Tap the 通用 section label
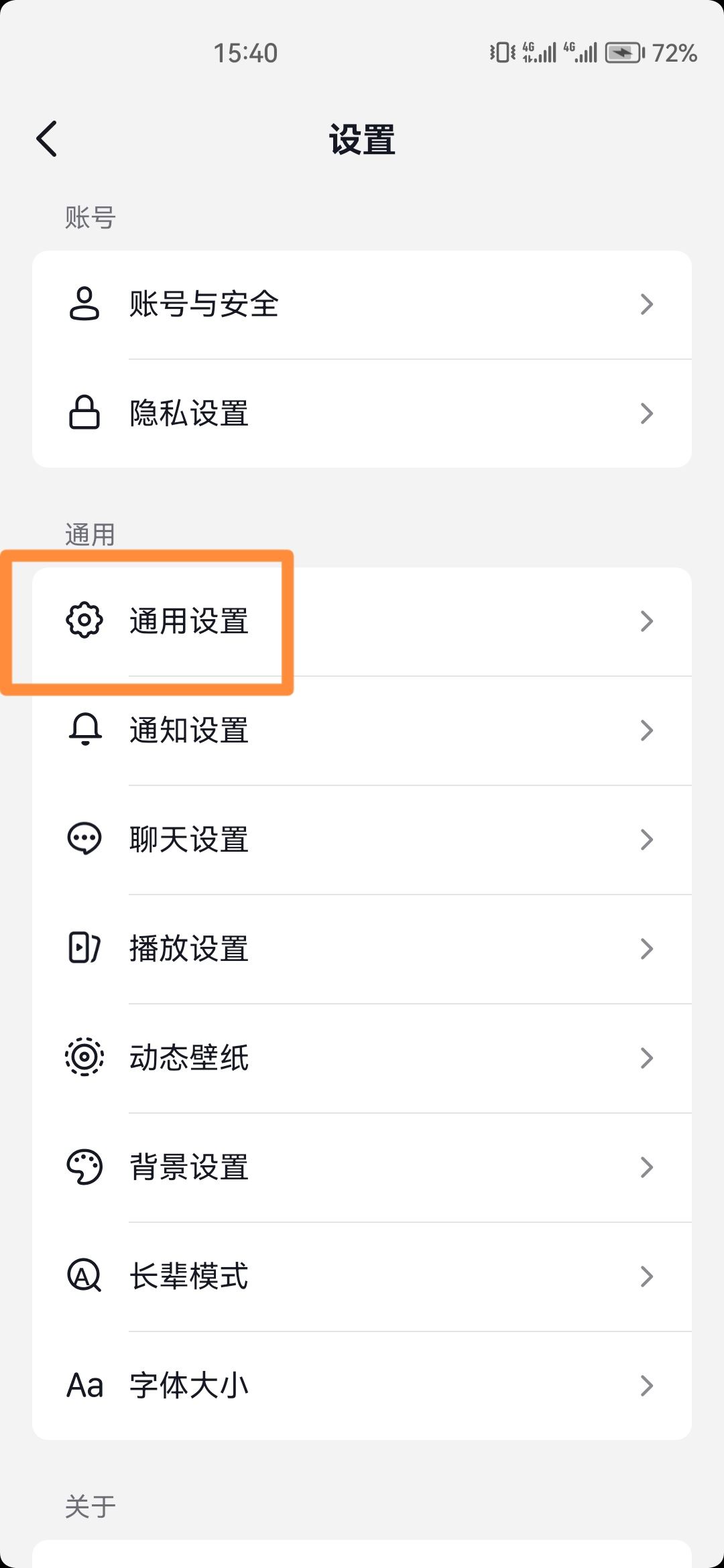Screen dimensions: 724x1568 tap(89, 534)
